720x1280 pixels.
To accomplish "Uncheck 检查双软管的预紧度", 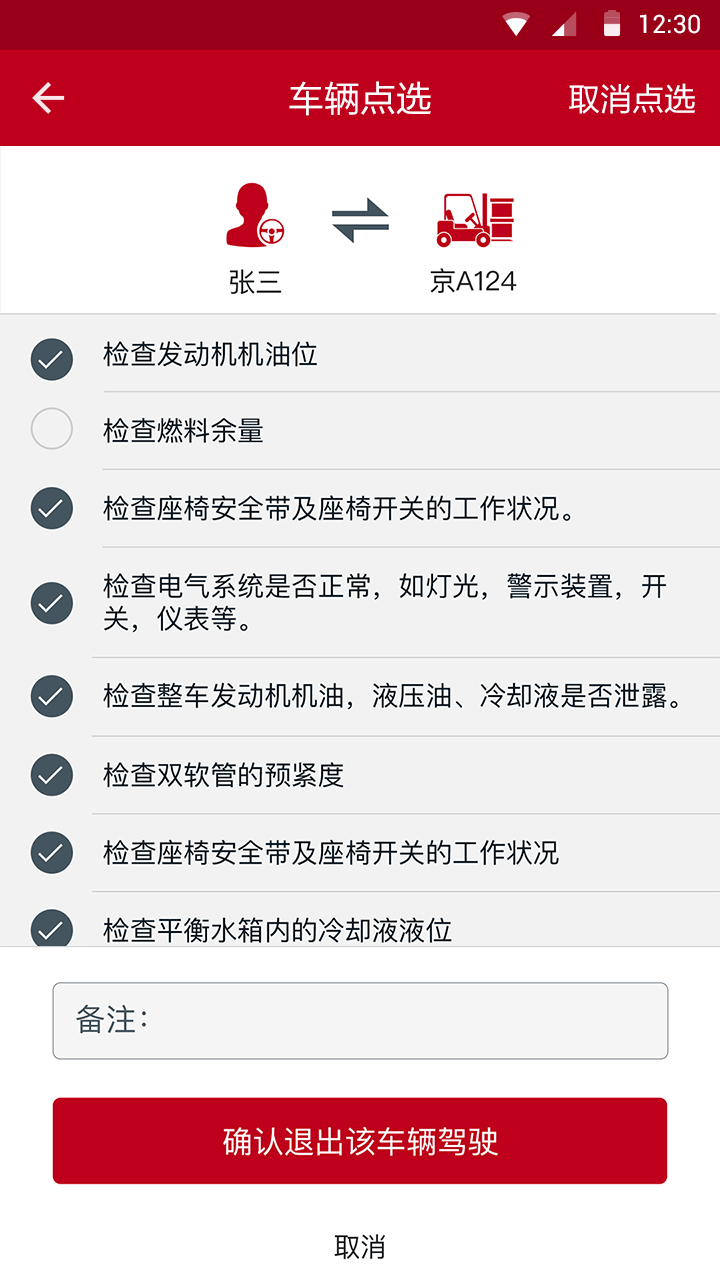I will 52,775.
